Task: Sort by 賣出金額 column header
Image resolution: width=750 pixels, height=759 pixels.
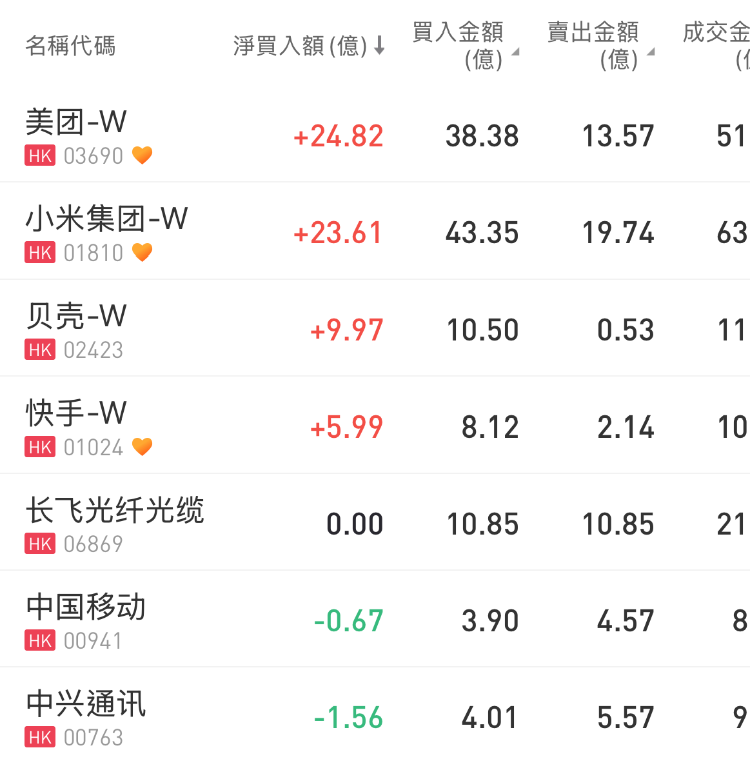Action: [x=600, y=46]
